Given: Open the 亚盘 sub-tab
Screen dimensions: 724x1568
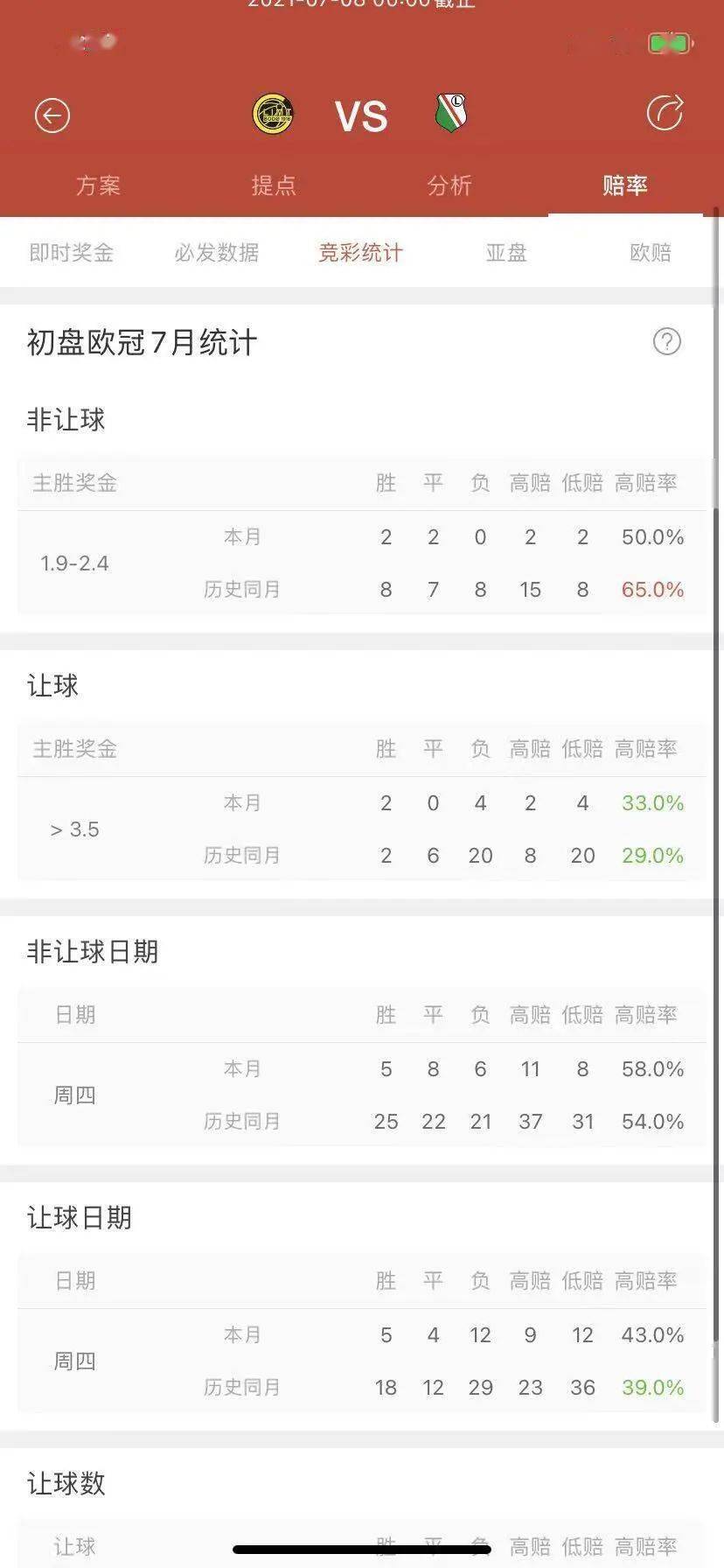Looking at the screenshot, I should (x=506, y=253).
